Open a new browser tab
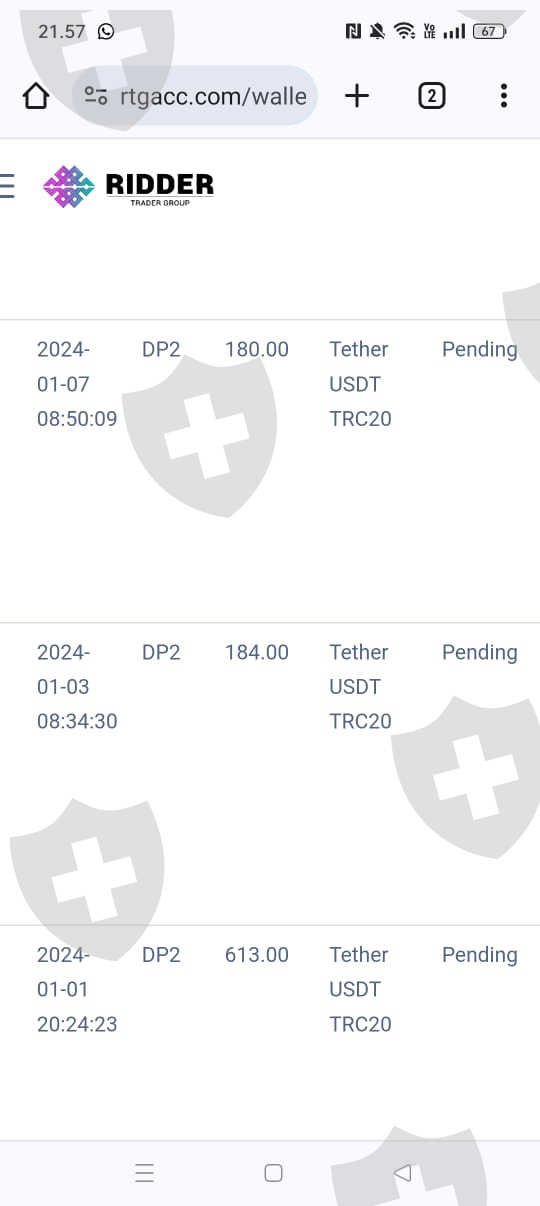540x1206 pixels. (357, 96)
